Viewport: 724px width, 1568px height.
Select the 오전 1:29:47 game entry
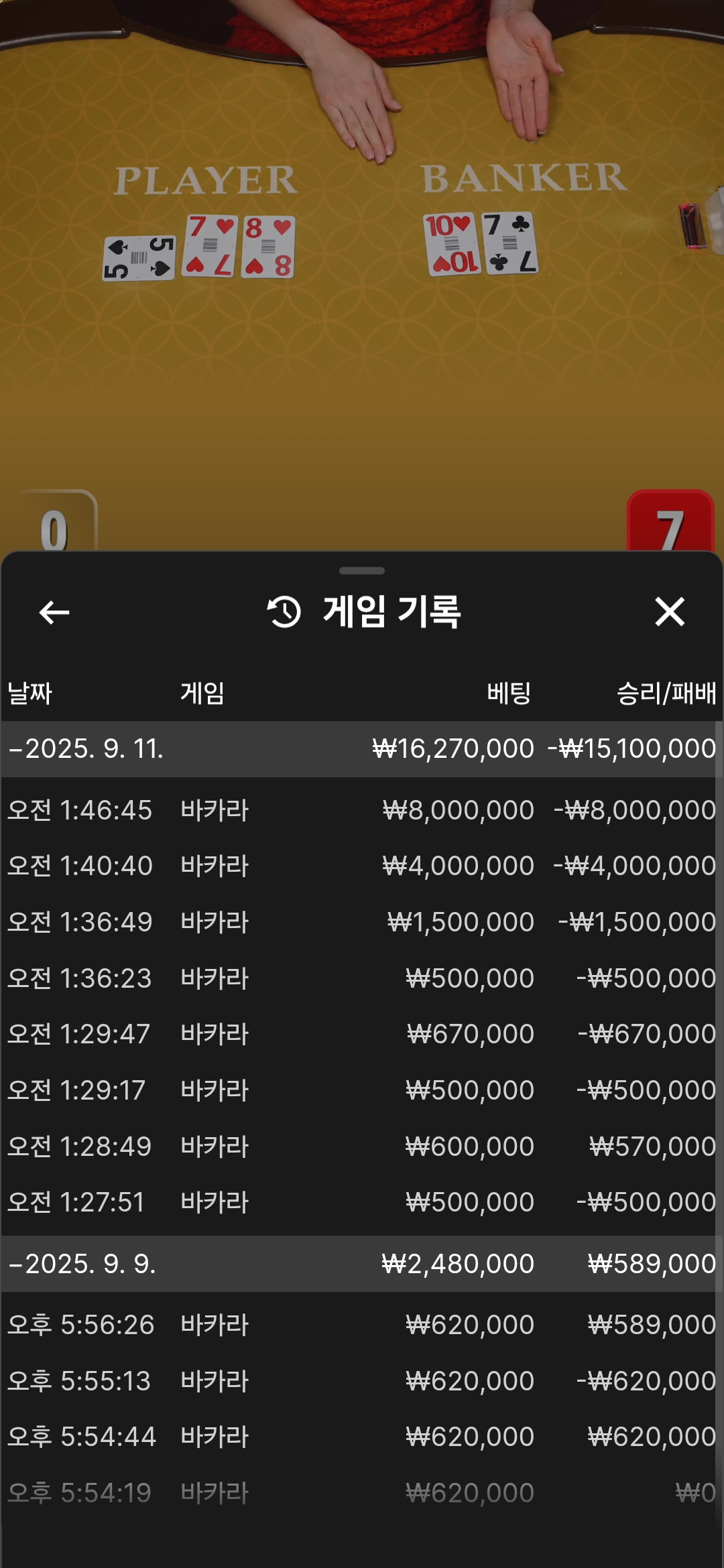click(x=362, y=1034)
